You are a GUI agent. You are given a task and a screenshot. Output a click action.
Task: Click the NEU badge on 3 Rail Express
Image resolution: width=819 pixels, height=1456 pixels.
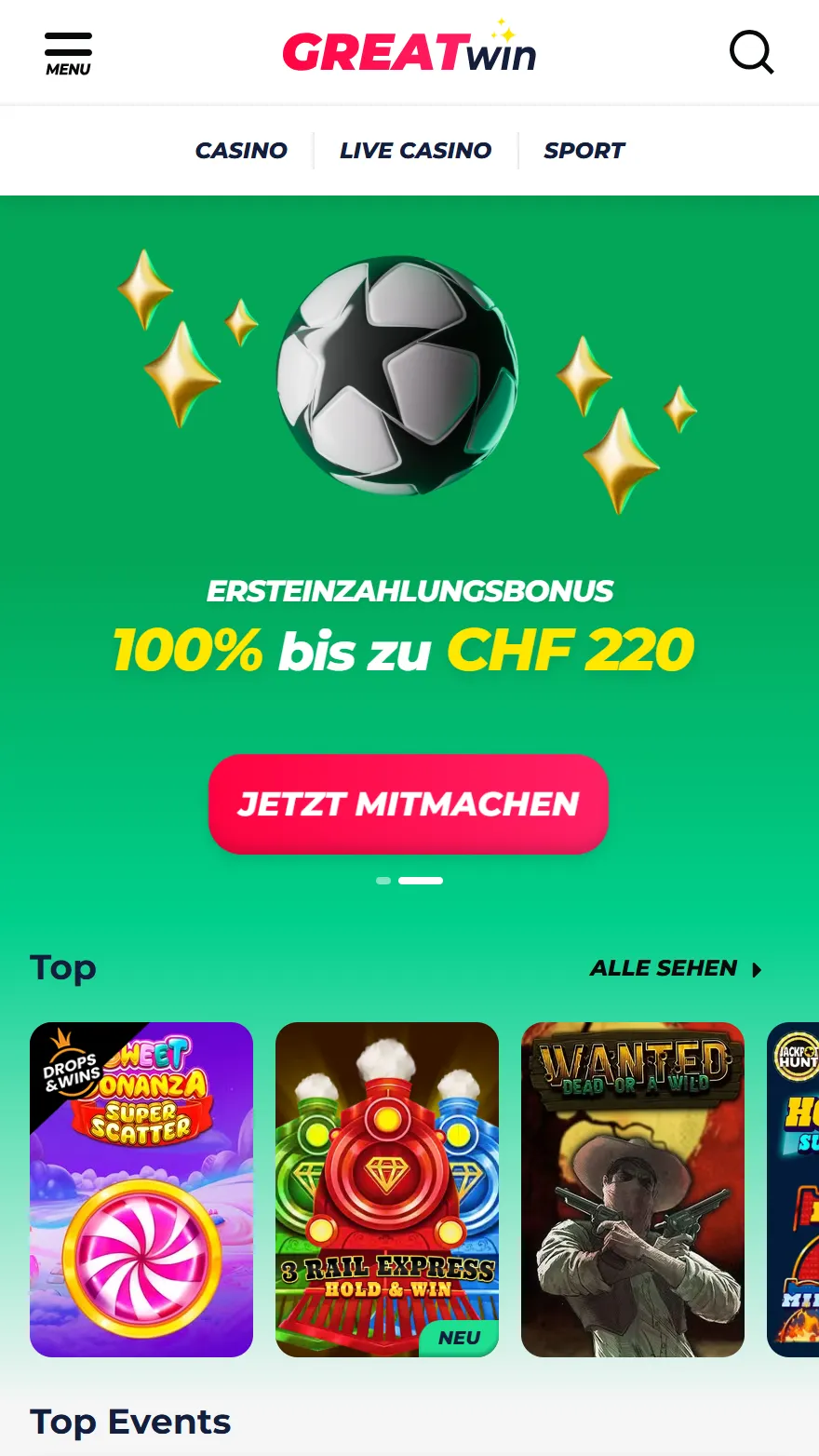tap(458, 1339)
